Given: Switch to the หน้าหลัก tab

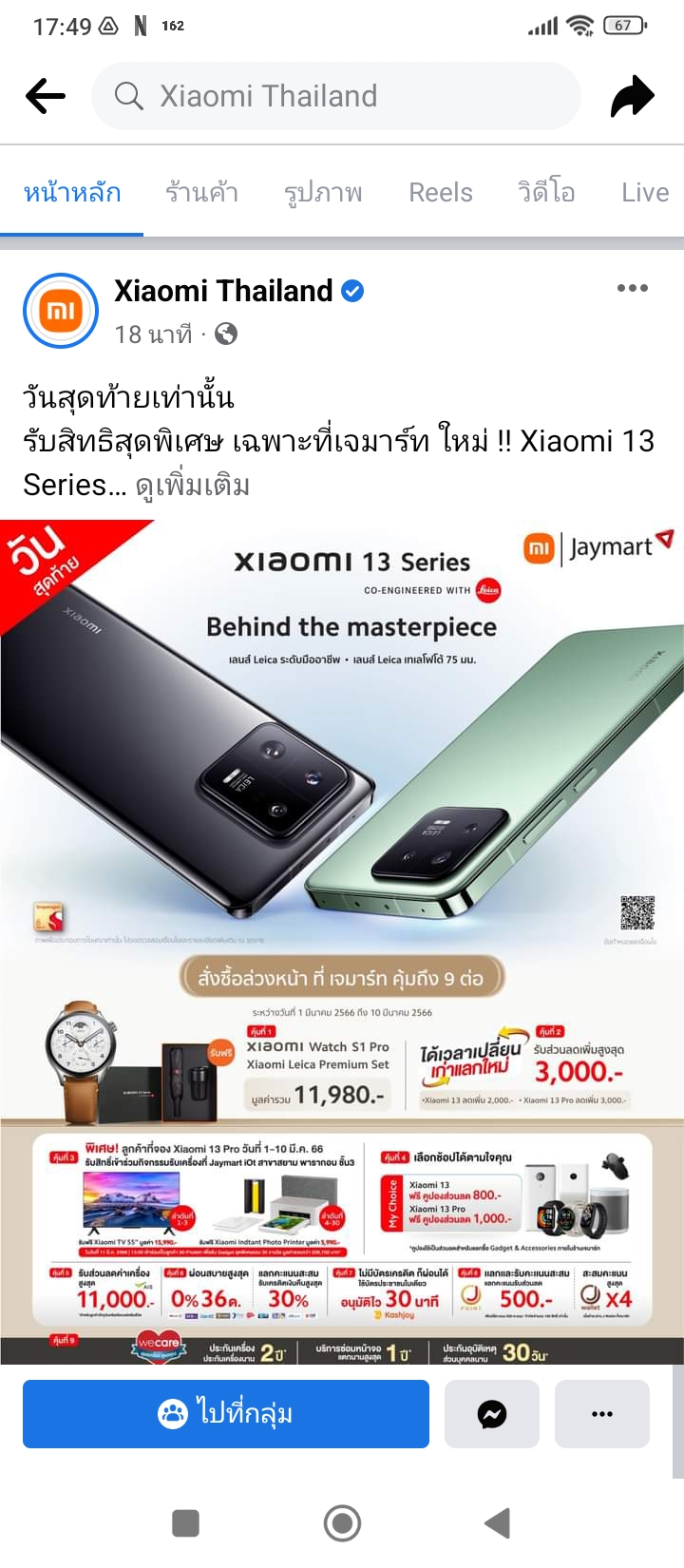Looking at the screenshot, I should coord(72,193).
